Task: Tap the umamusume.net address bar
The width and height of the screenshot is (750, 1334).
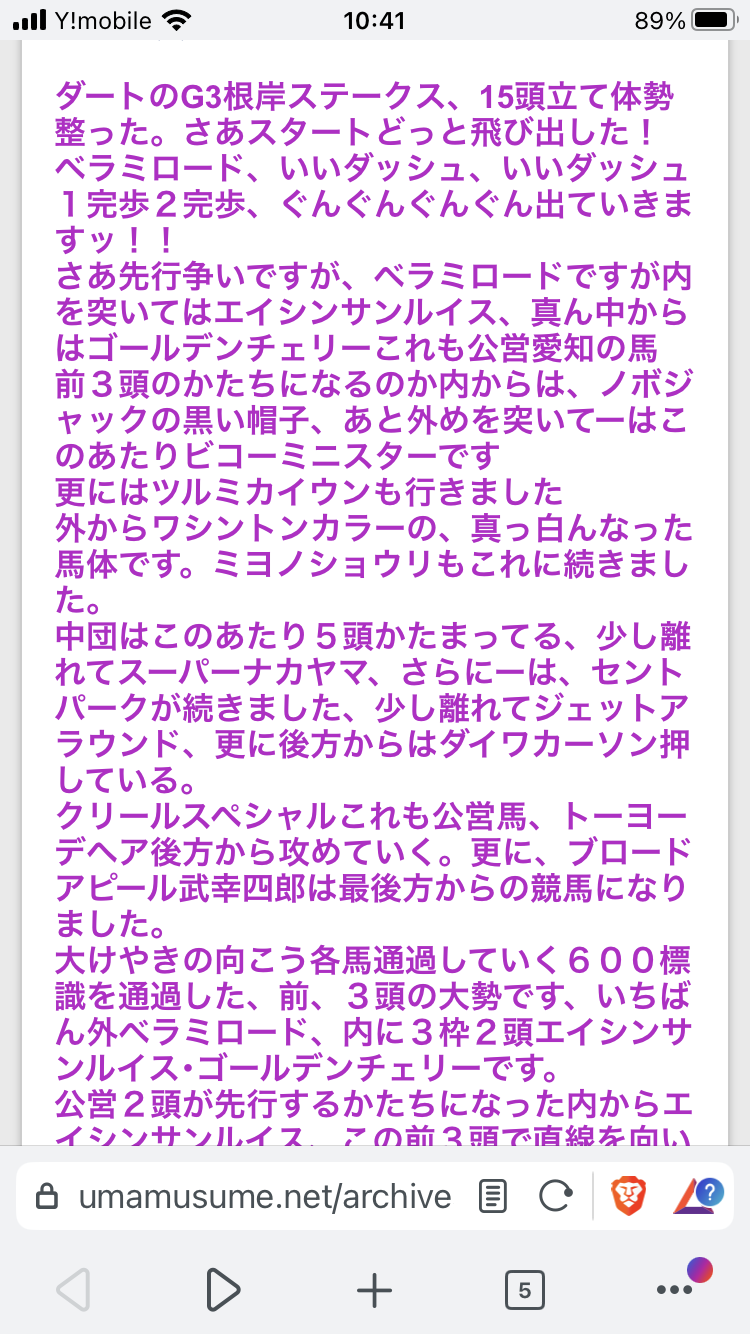Action: coord(265,1196)
